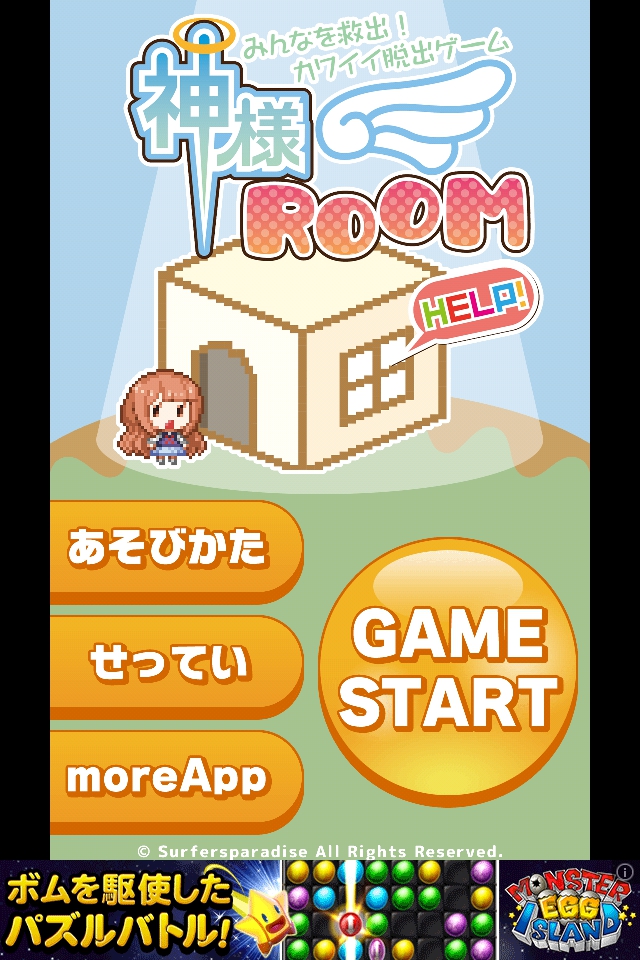Tap the moreApp button
640x960 pixels.
[170, 778]
